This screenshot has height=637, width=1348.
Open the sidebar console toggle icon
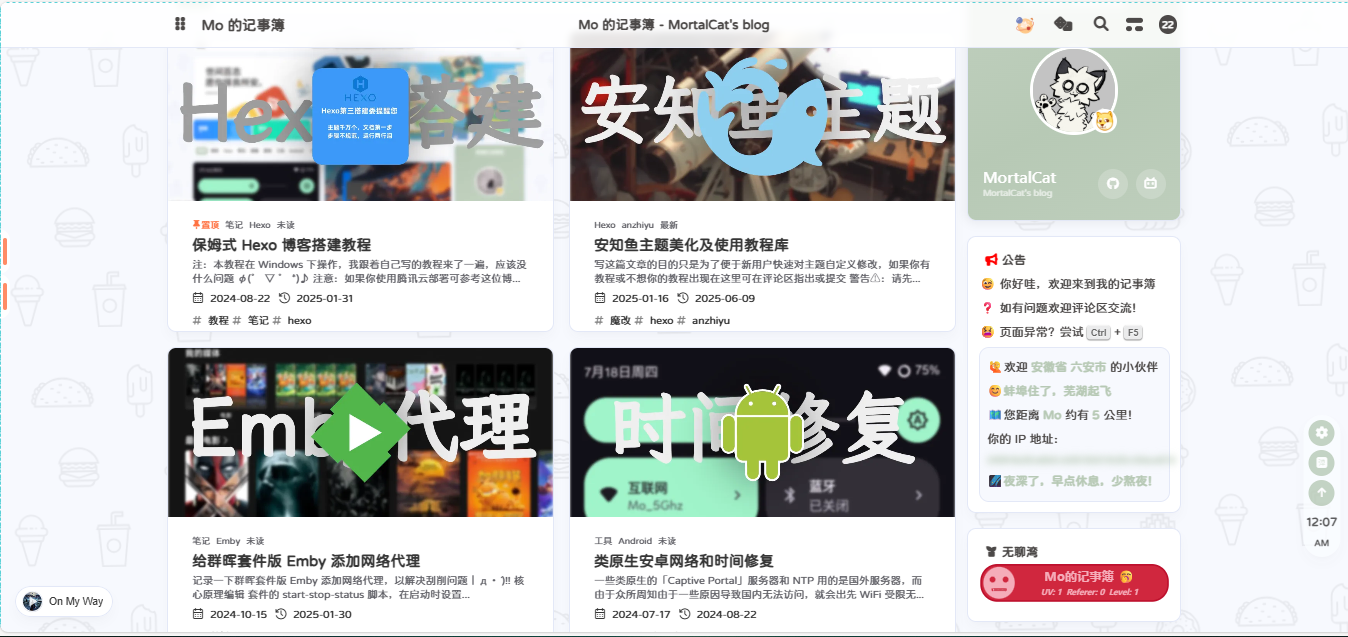click(1134, 24)
